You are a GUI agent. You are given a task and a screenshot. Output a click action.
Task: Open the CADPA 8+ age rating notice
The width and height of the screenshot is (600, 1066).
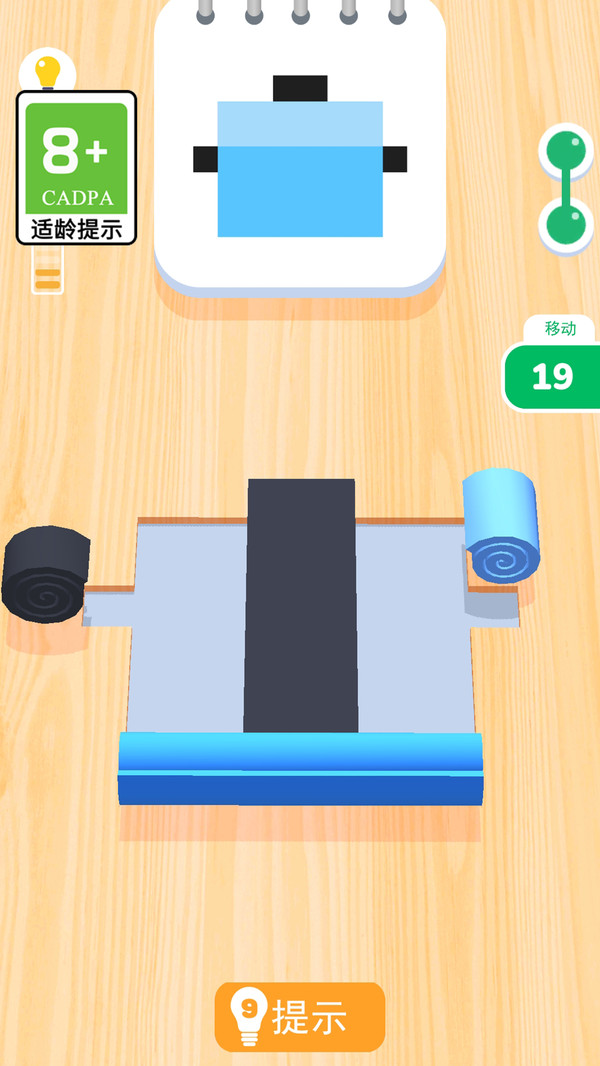point(77,167)
